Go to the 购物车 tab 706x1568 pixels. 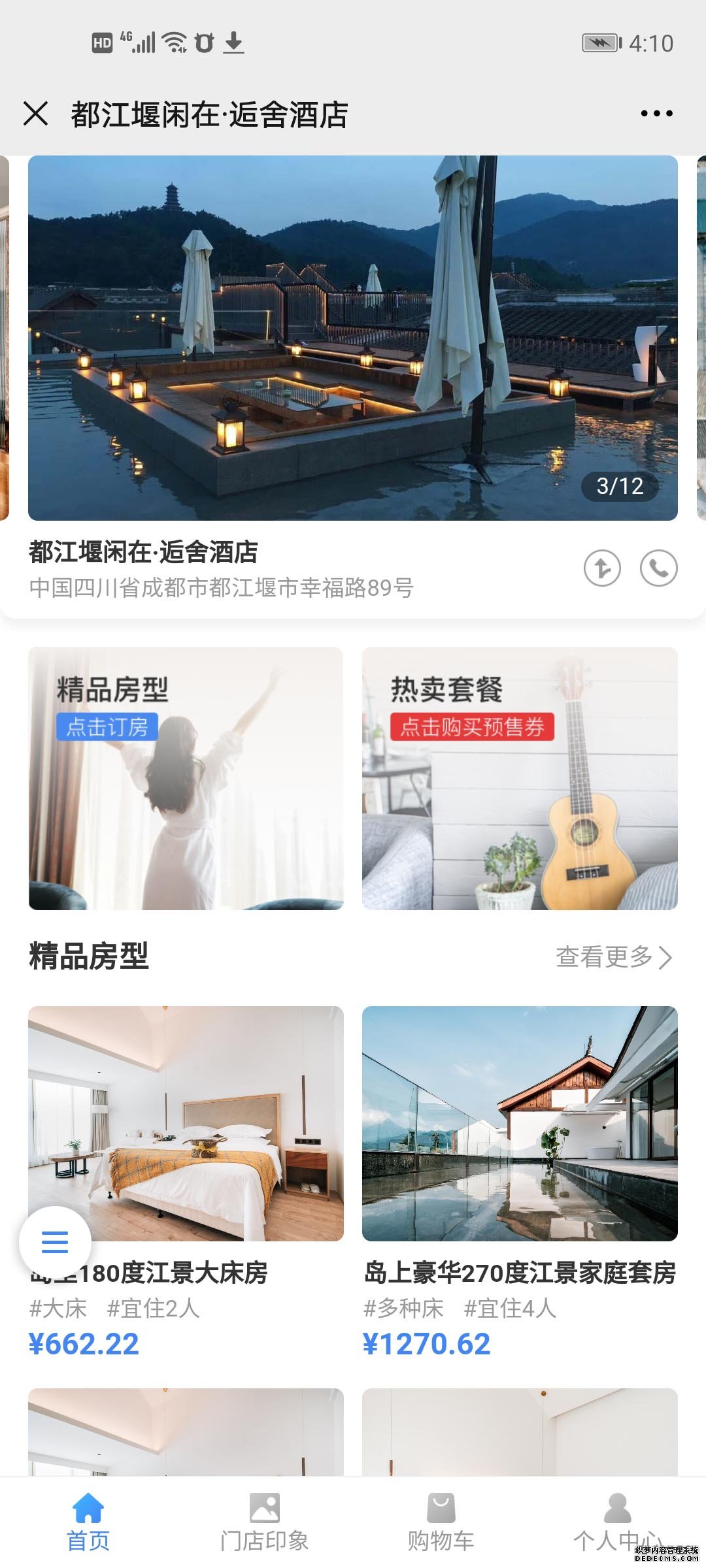tap(441, 1522)
